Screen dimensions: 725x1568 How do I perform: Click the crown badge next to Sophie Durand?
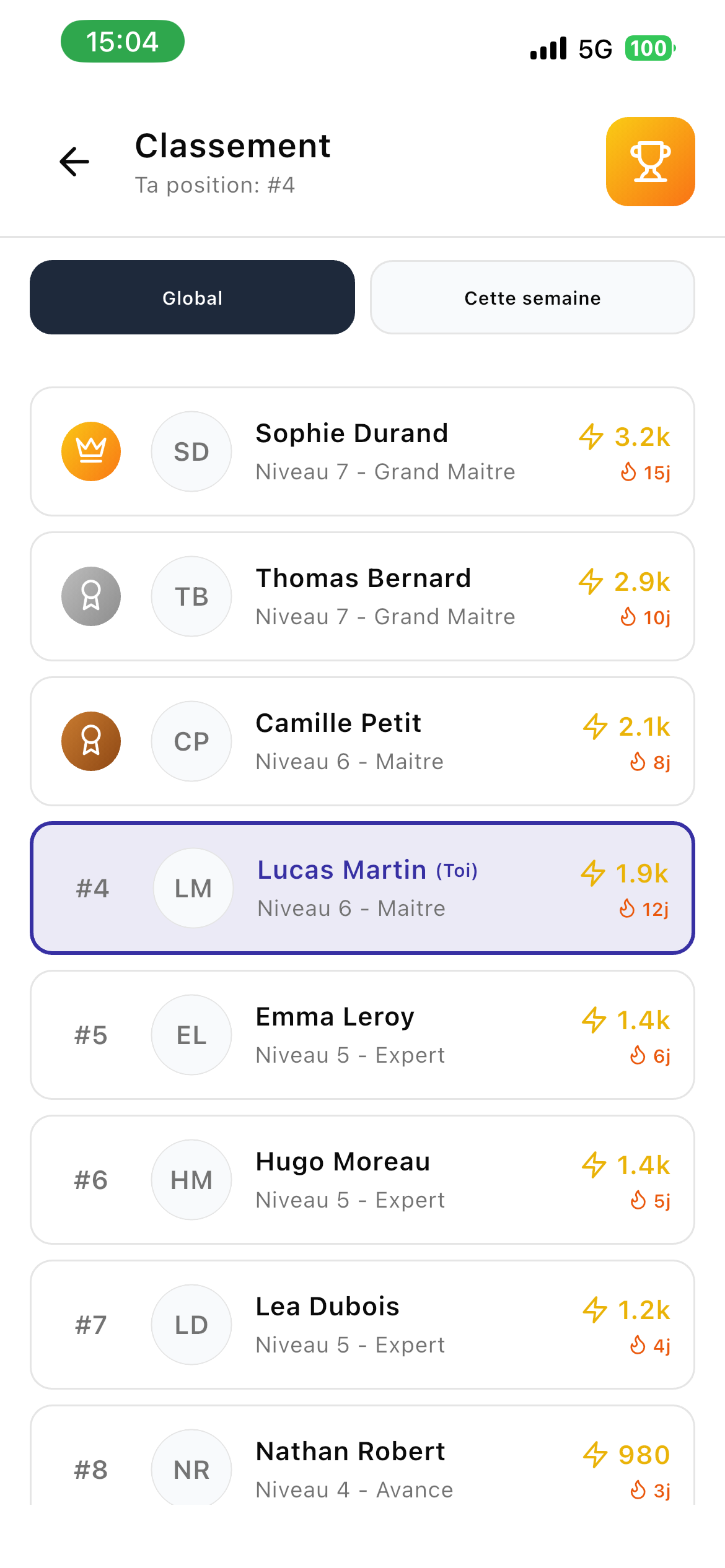[x=90, y=451]
